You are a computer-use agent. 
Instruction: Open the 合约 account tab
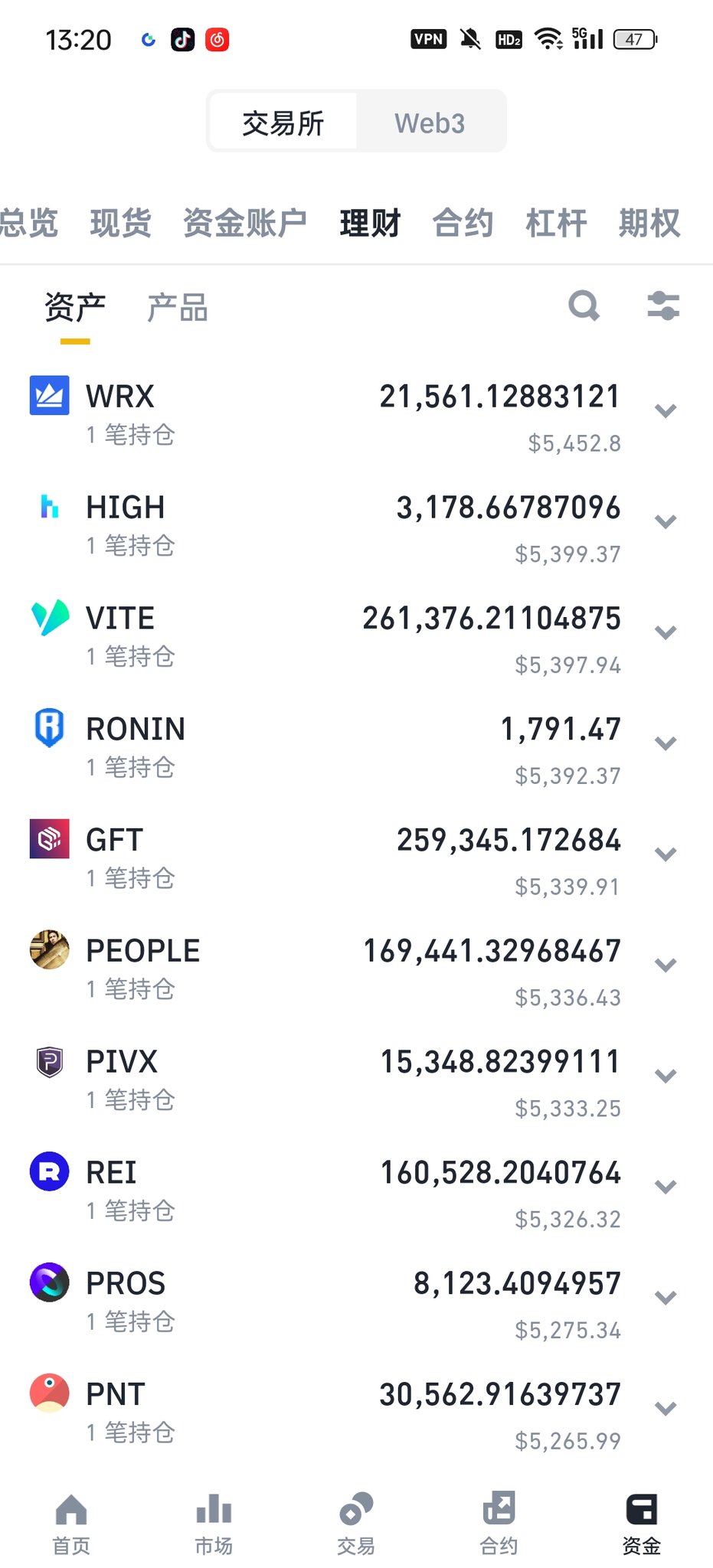(463, 224)
